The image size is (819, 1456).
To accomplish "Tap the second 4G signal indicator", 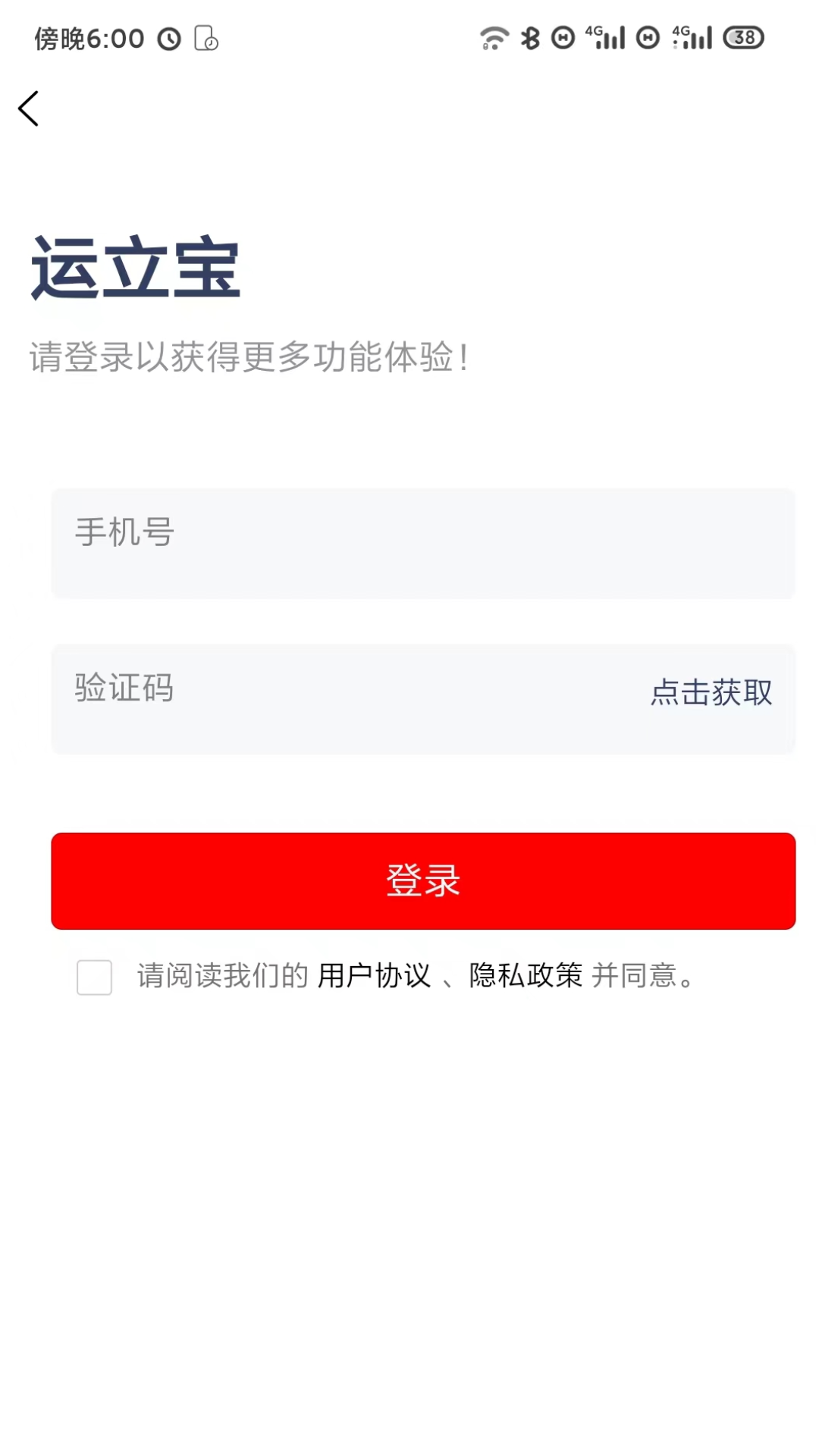I will point(692,37).
